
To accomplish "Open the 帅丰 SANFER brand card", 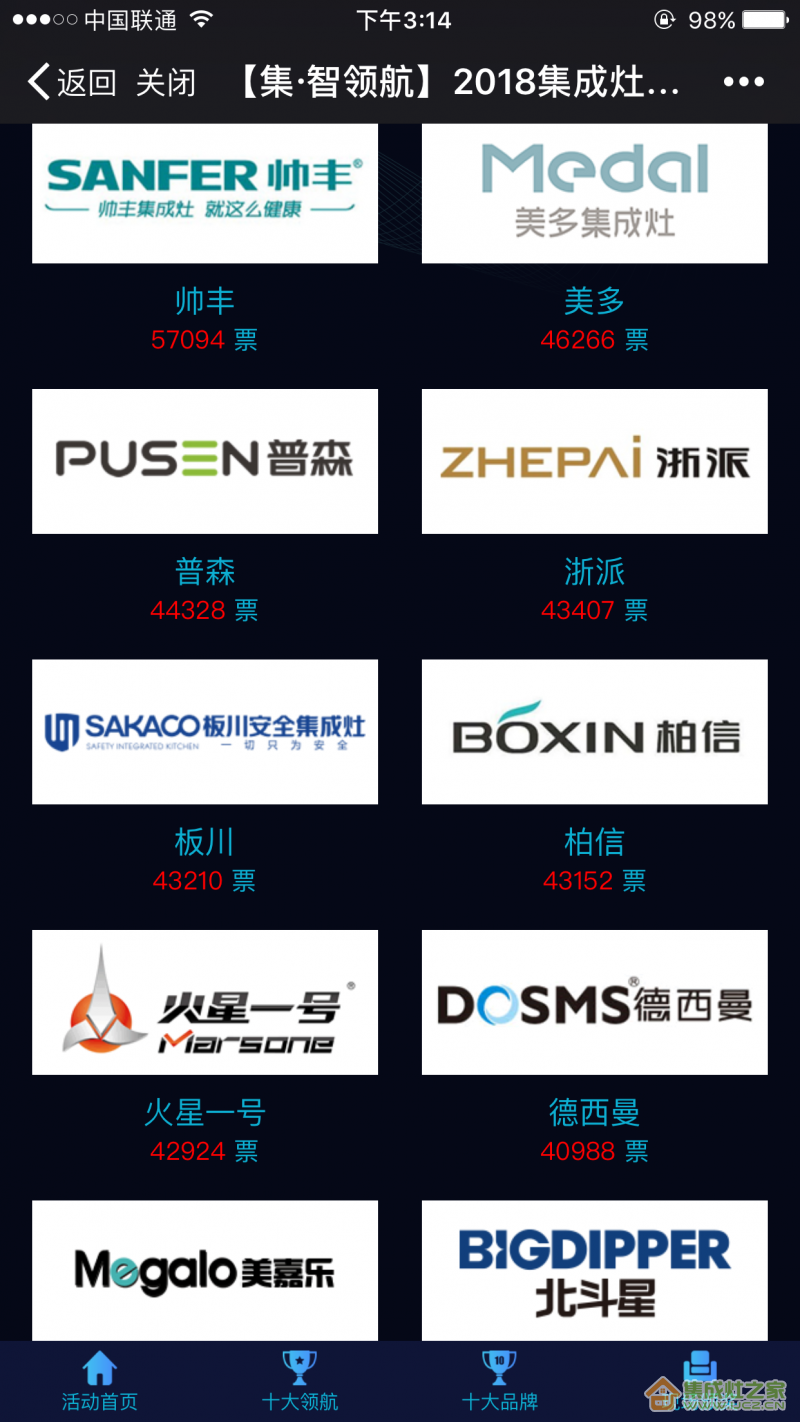I will pyautogui.click(x=205, y=193).
